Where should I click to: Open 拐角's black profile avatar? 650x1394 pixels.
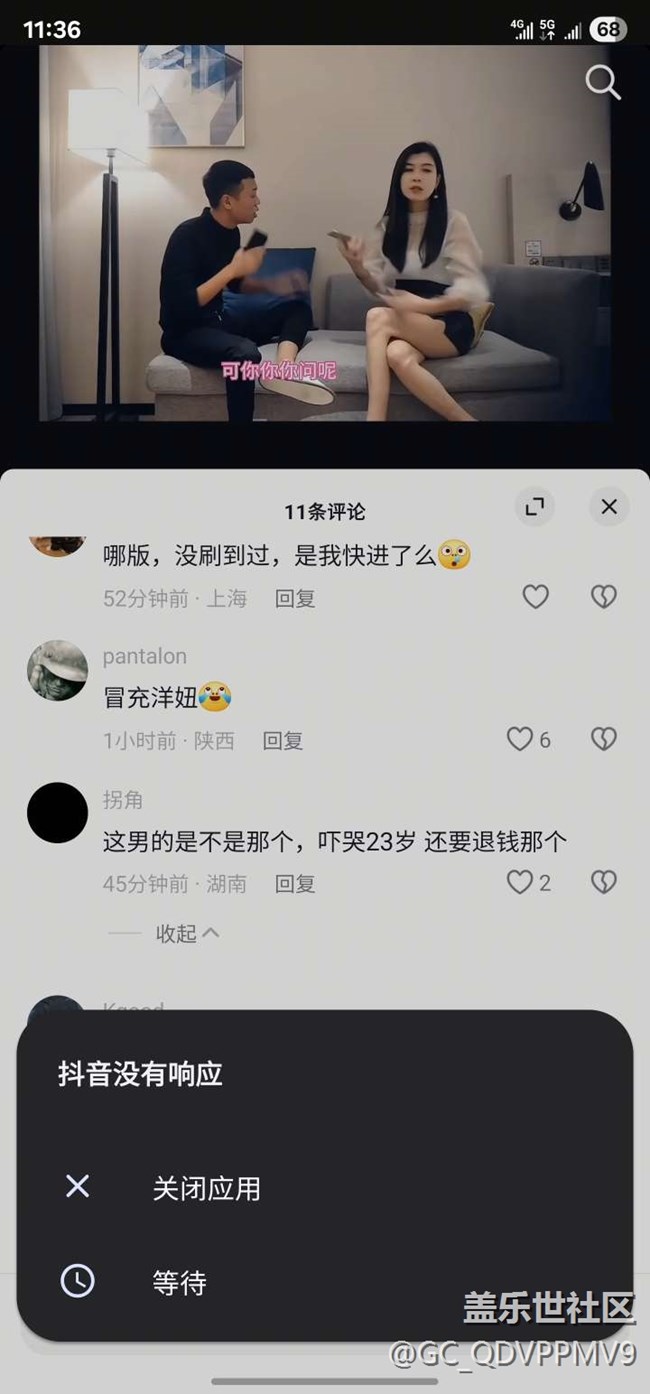click(x=57, y=813)
